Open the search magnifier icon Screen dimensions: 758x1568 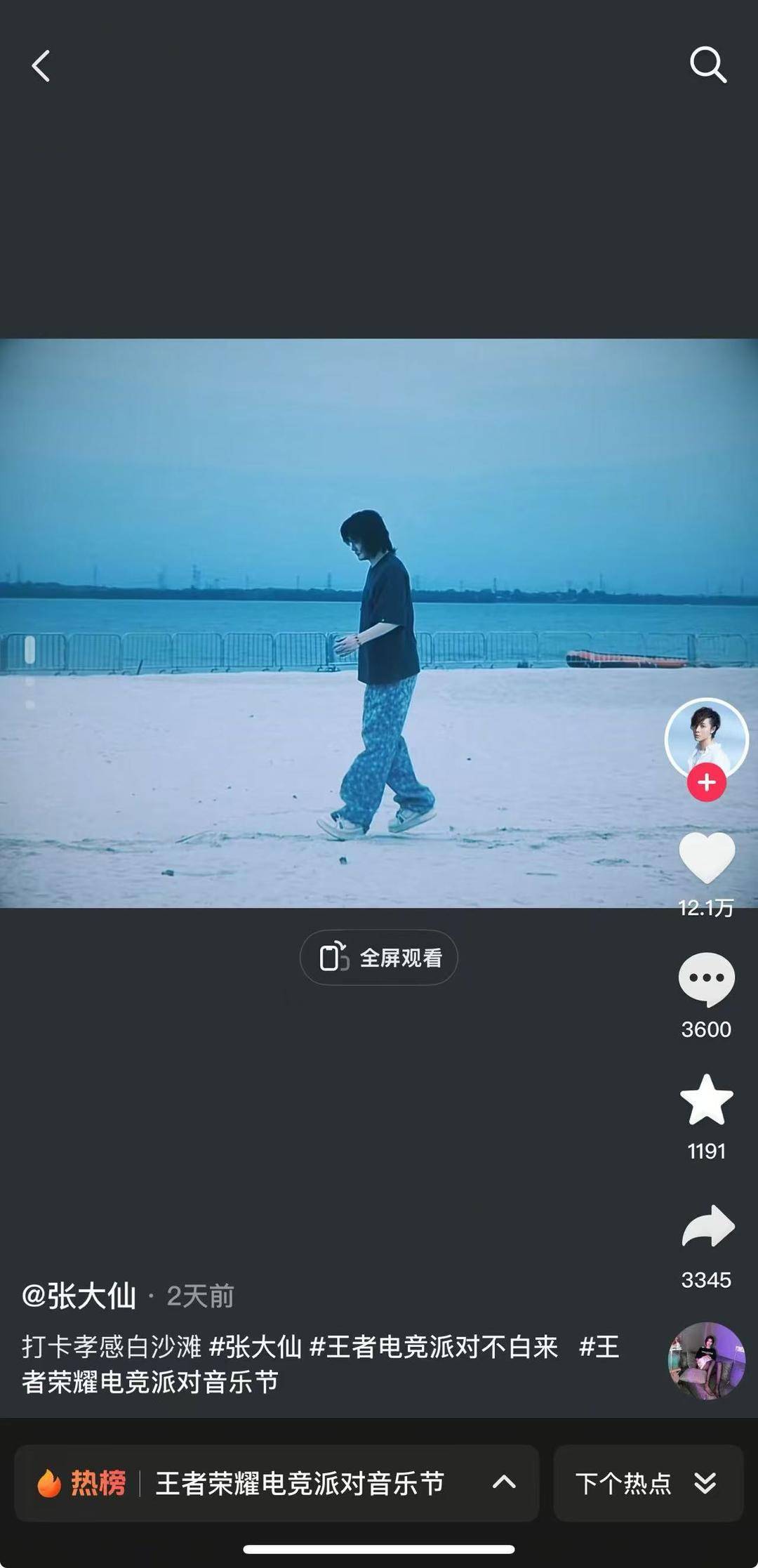coord(707,65)
